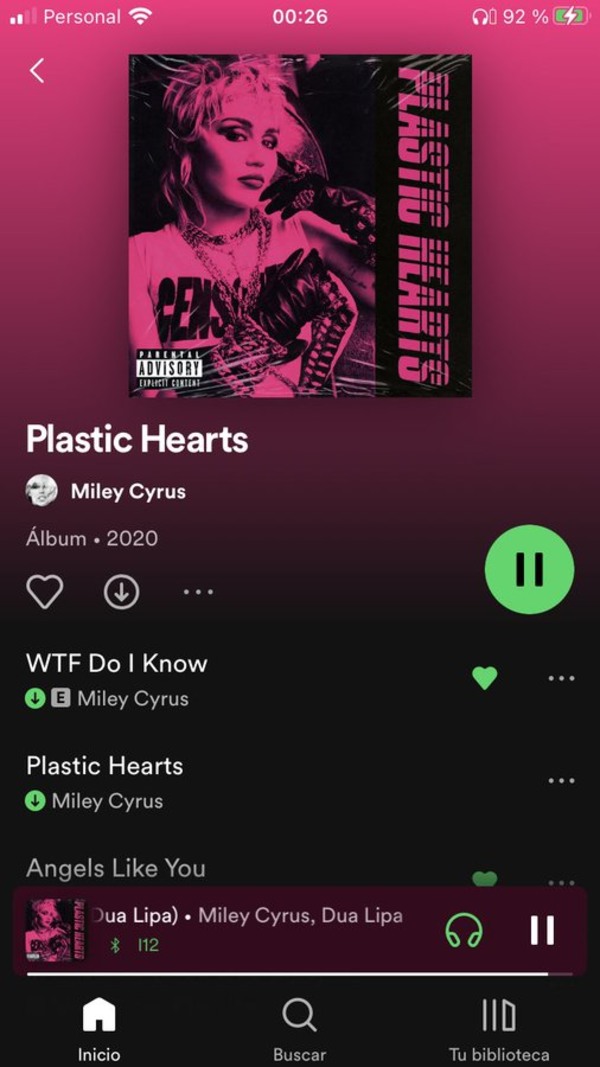Screen dimensions: 600x1067
Task: Play the Plastic Hearts track
Action: (105, 766)
